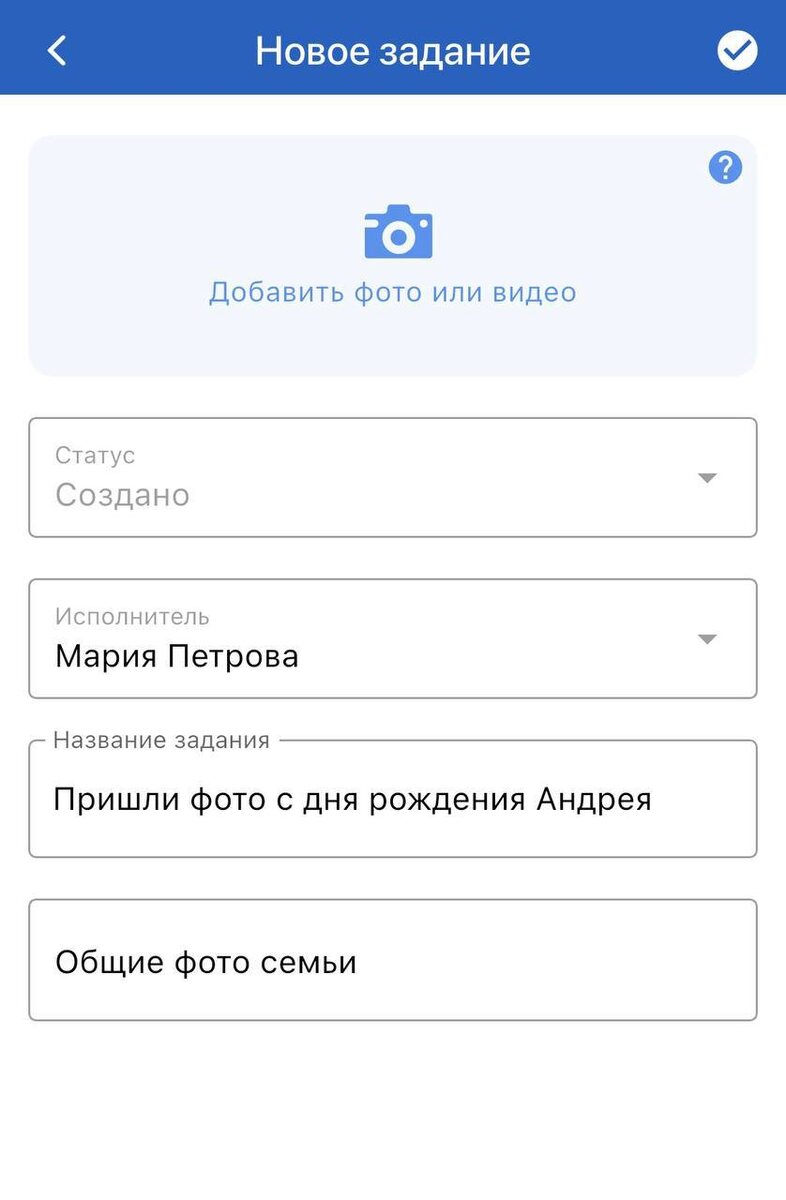Edit the Название задания field
786x1200 pixels.
click(x=393, y=800)
